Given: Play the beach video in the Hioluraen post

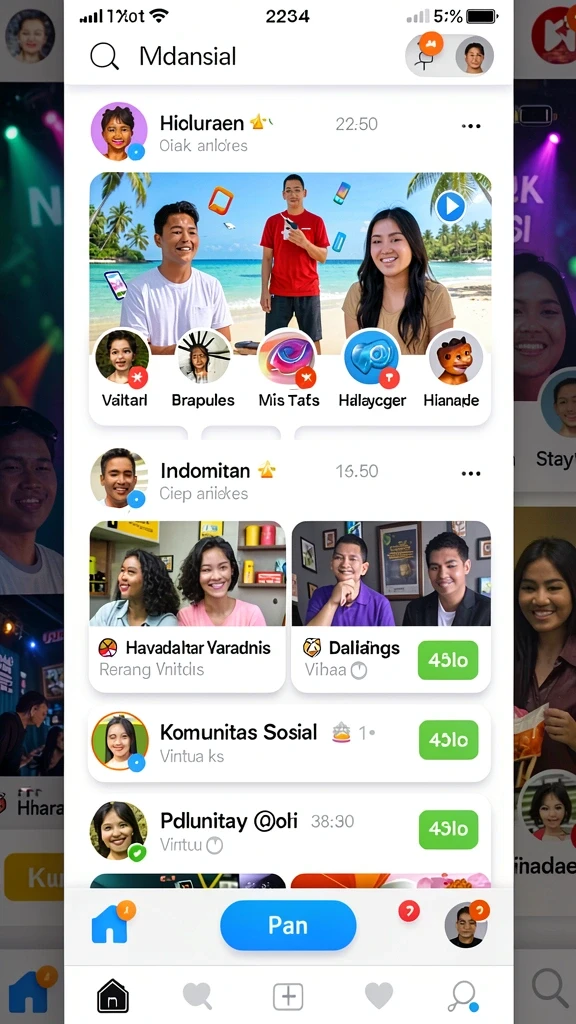Looking at the screenshot, I should [451, 206].
